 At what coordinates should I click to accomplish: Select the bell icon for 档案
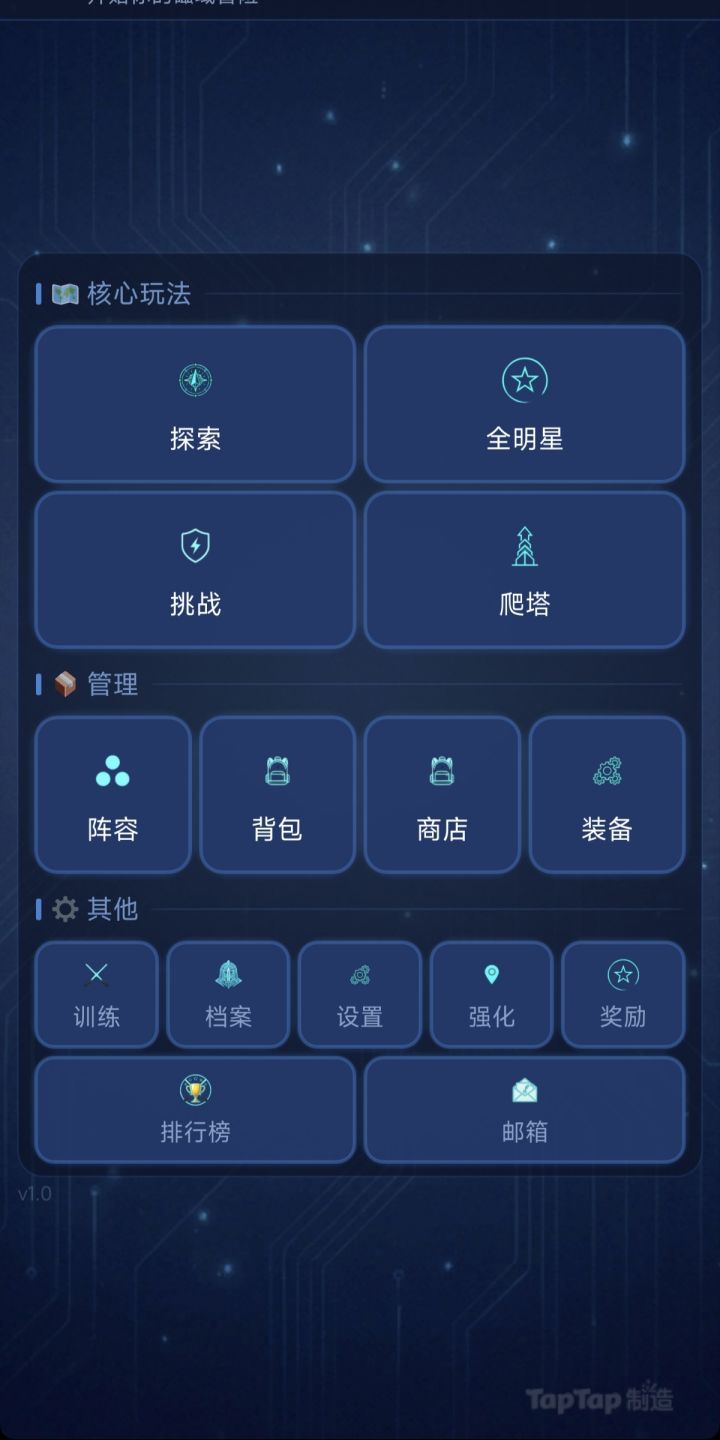tap(228, 972)
